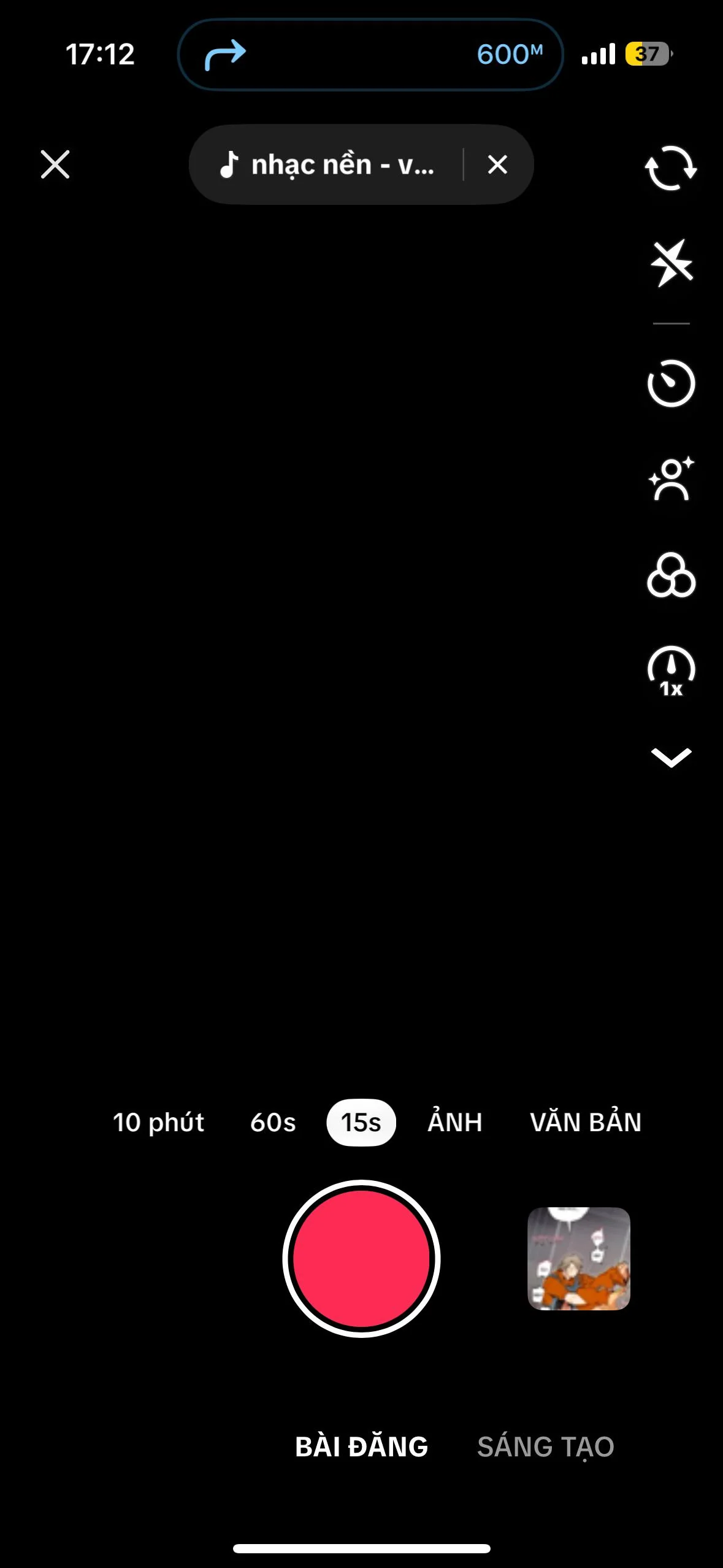Open the countdown timer
The image size is (723, 1568).
pos(671,383)
